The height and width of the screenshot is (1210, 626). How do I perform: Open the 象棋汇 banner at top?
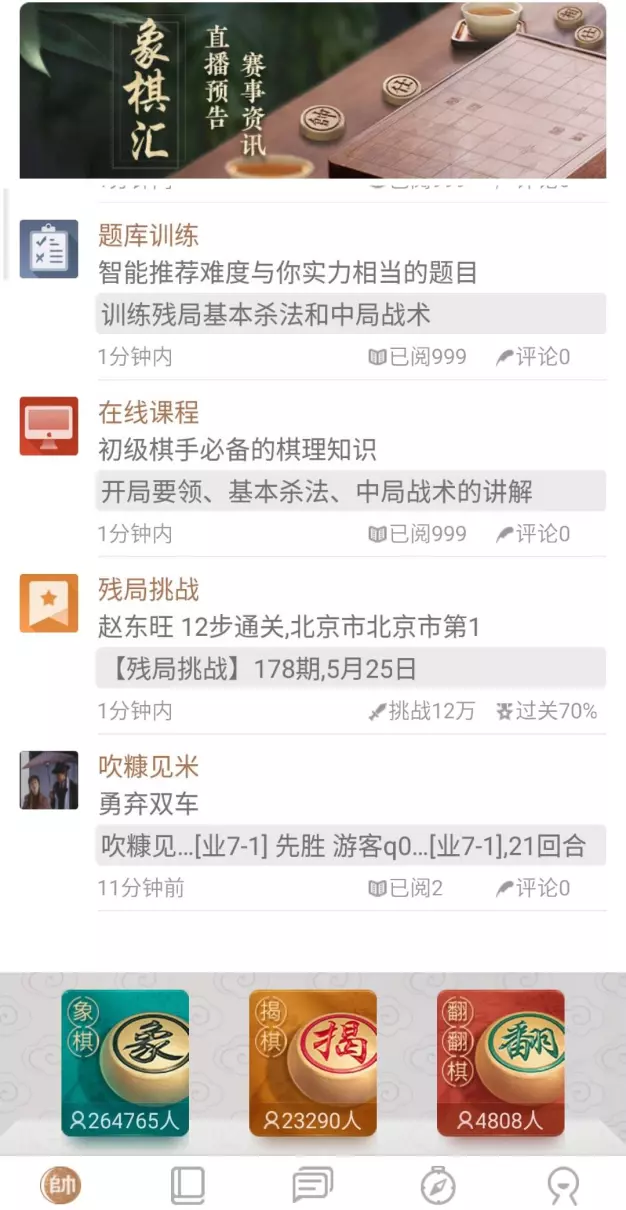click(312, 90)
